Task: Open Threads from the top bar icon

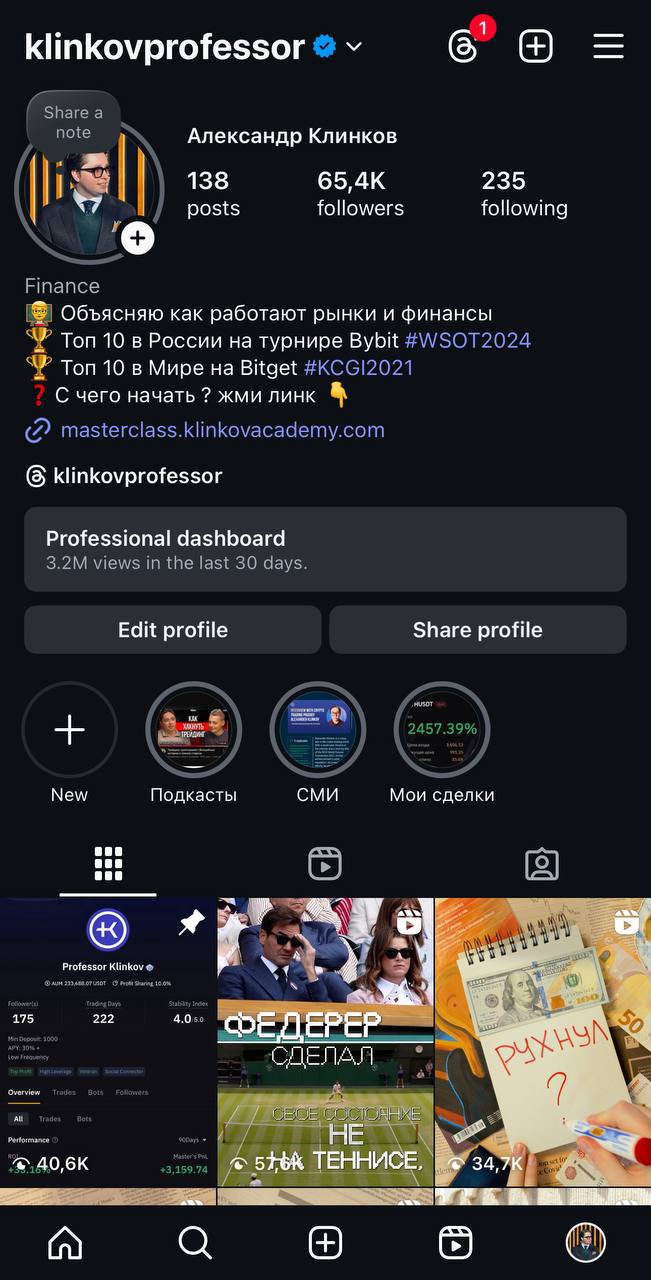Action: pyautogui.click(x=463, y=46)
